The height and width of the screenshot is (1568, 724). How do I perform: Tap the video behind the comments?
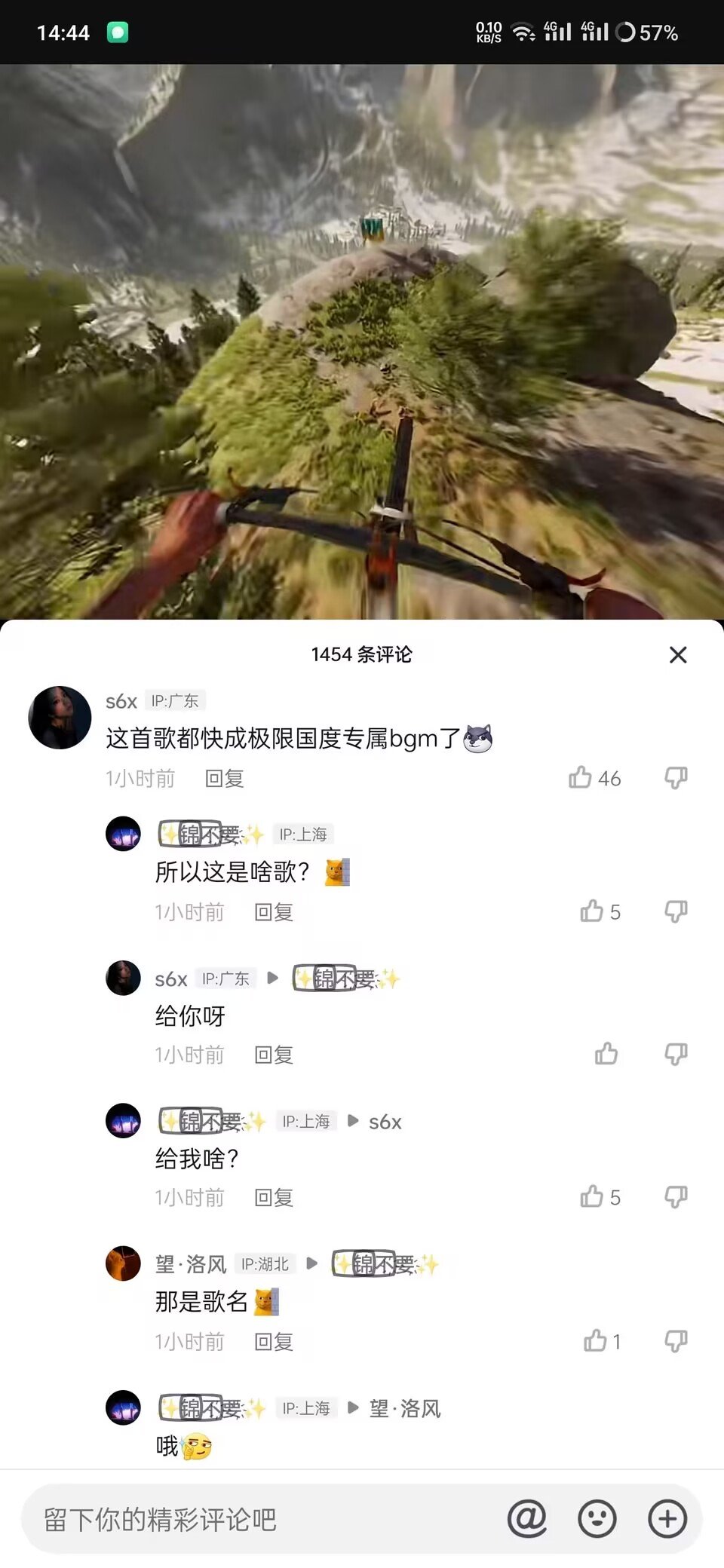(362, 339)
